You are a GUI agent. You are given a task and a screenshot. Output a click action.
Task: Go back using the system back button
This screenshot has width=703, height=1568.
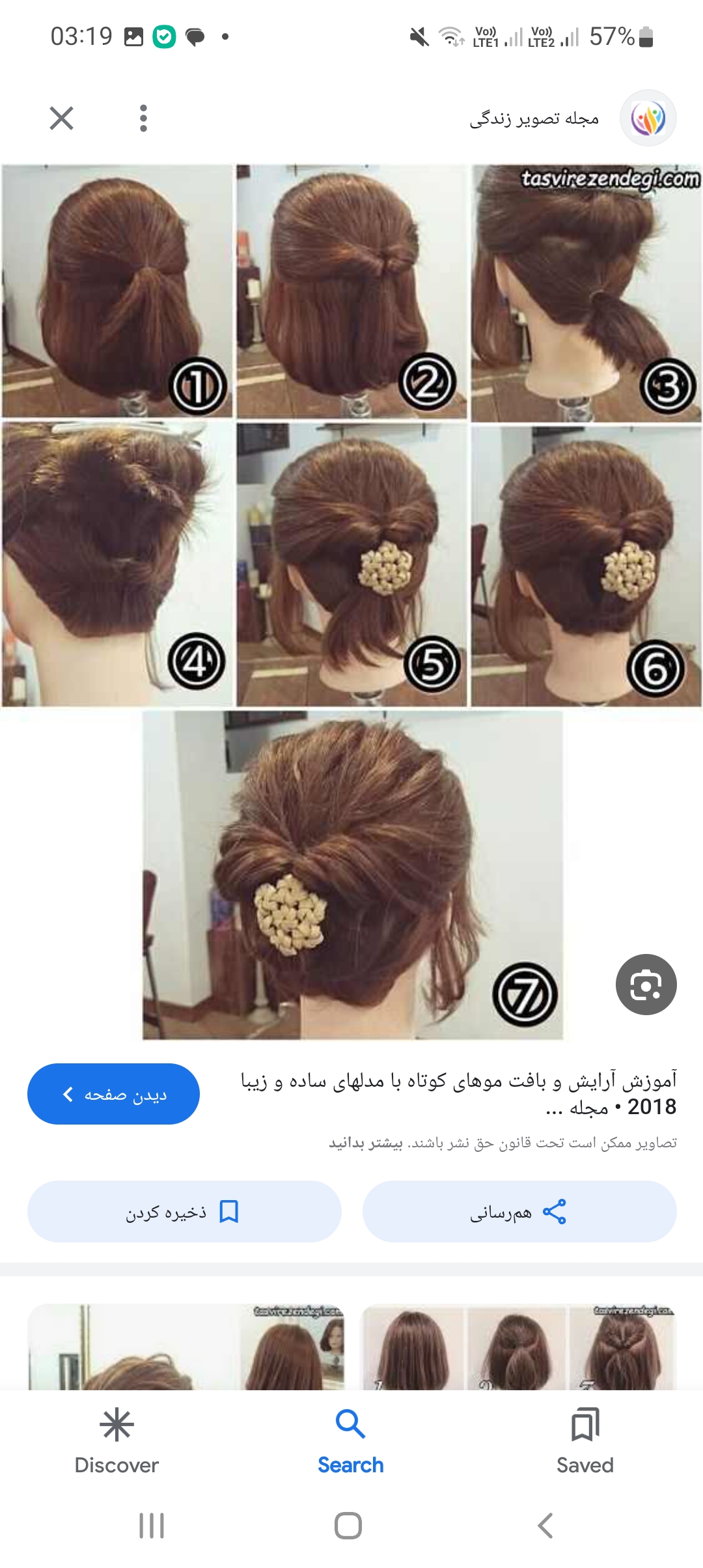[545, 1526]
